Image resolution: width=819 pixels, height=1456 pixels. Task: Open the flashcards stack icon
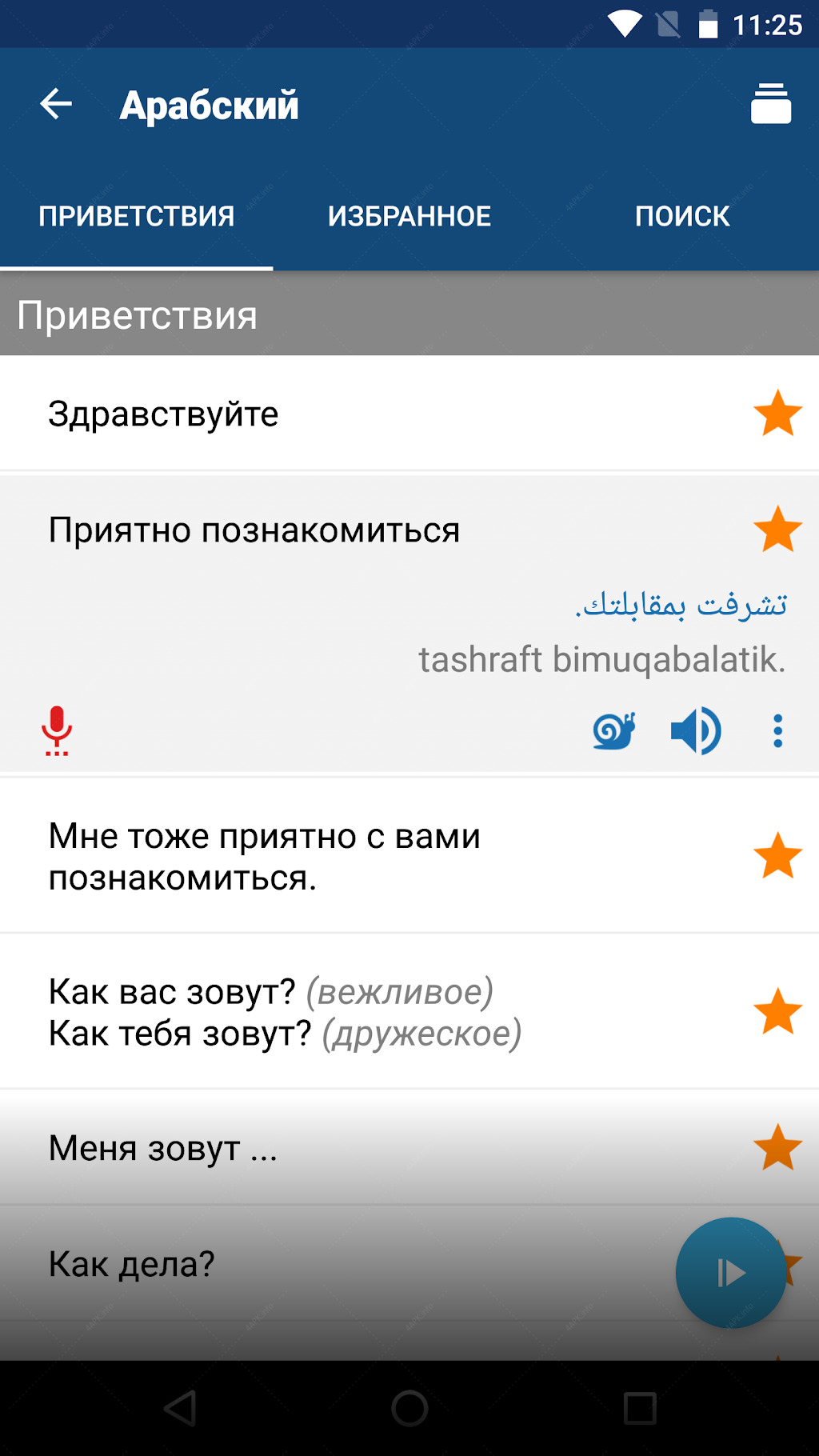click(x=771, y=104)
